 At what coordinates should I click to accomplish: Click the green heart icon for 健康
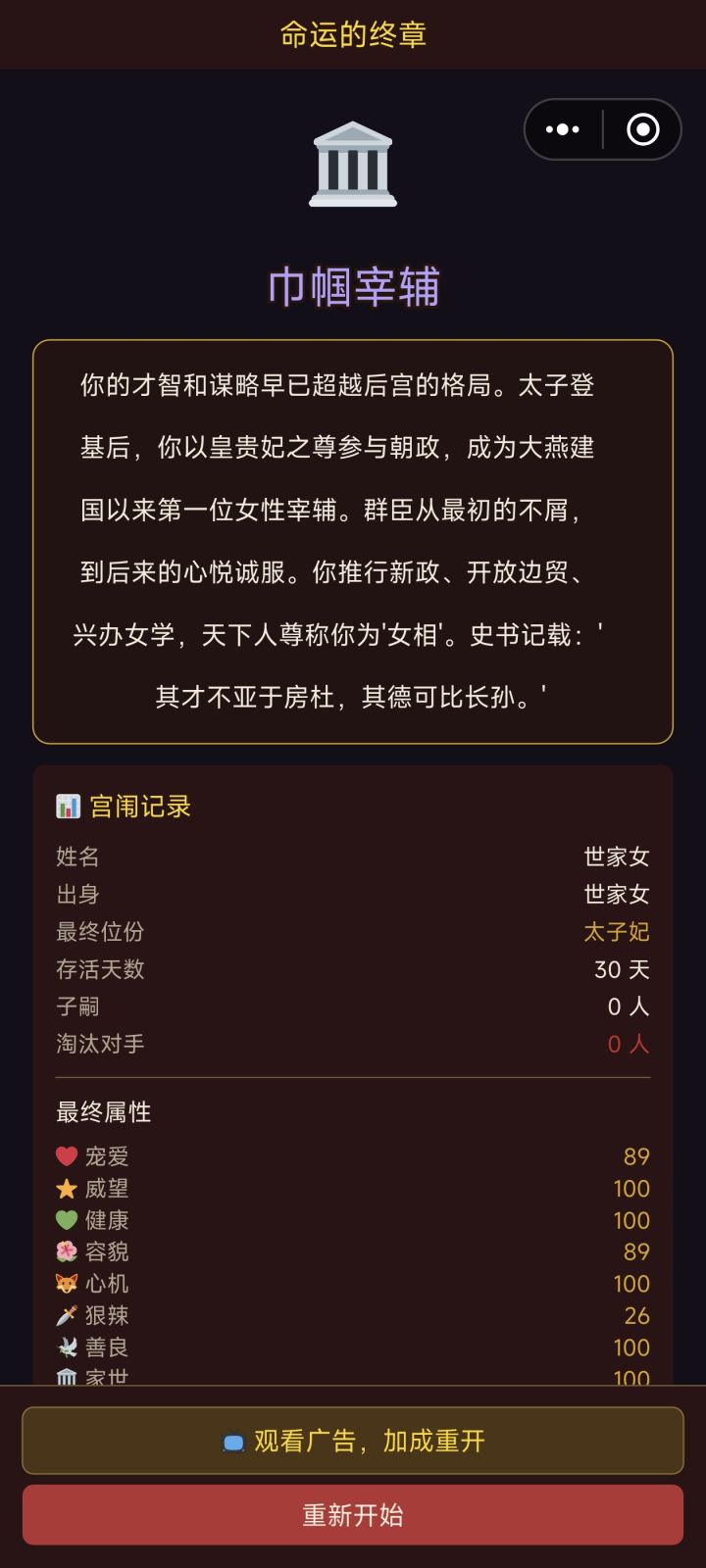(x=65, y=1219)
